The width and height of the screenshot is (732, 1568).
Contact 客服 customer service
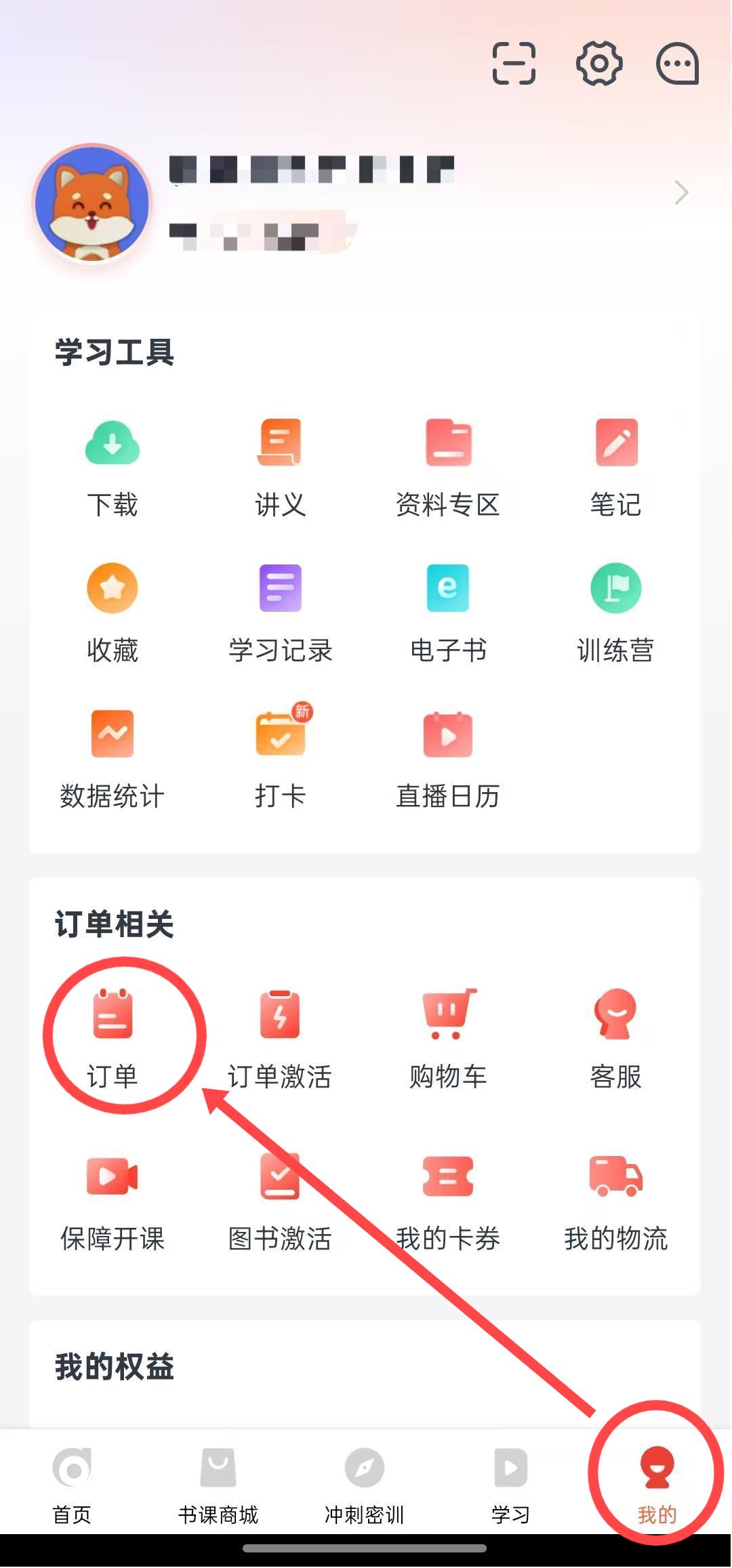[x=615, y=1037]
